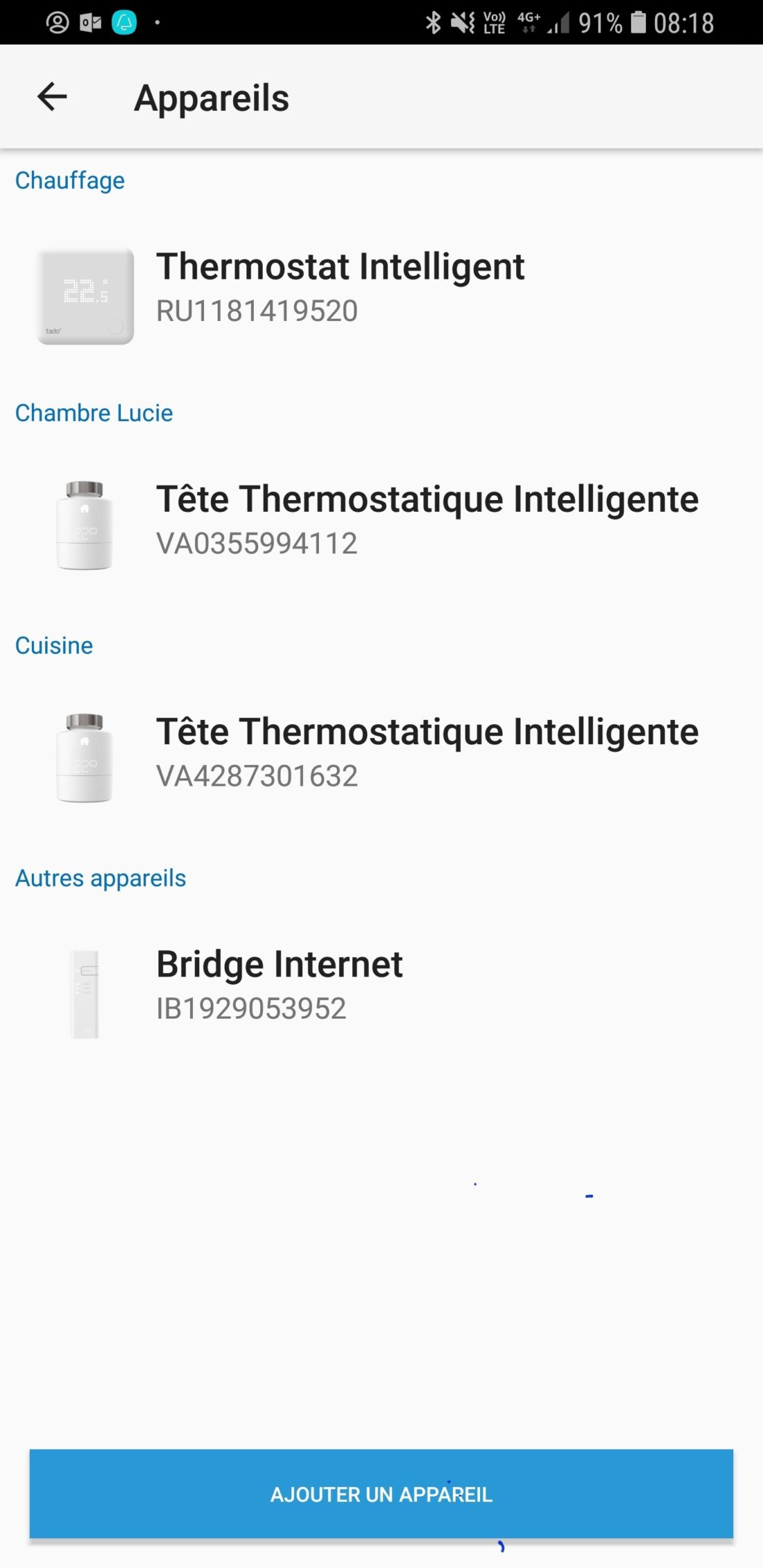The image size is (763, 1568).
Task: View Bridge Internet IB1929053952 details
Action: click(277, 986)
